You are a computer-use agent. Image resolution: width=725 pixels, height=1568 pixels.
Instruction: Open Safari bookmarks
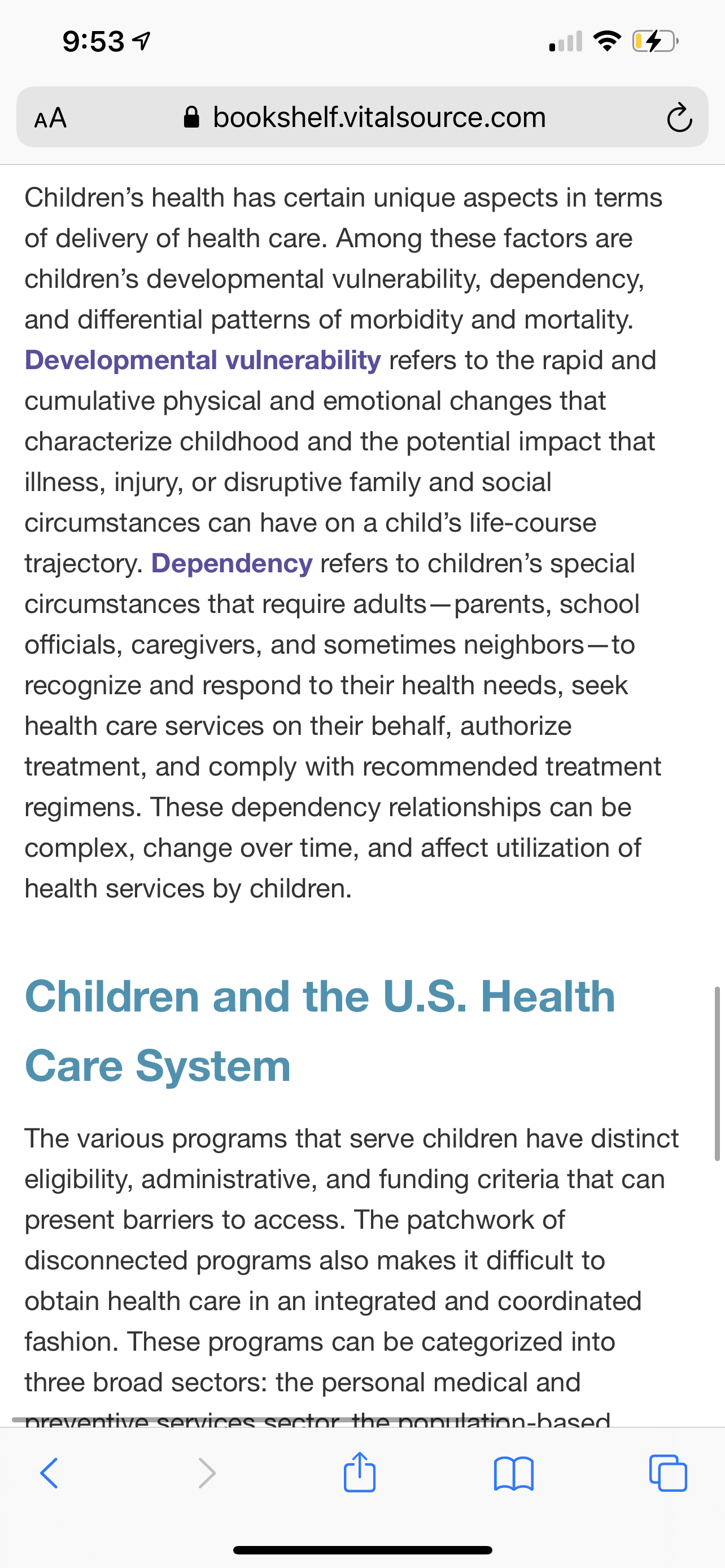pyautogui.click(x=514, y=1474)
